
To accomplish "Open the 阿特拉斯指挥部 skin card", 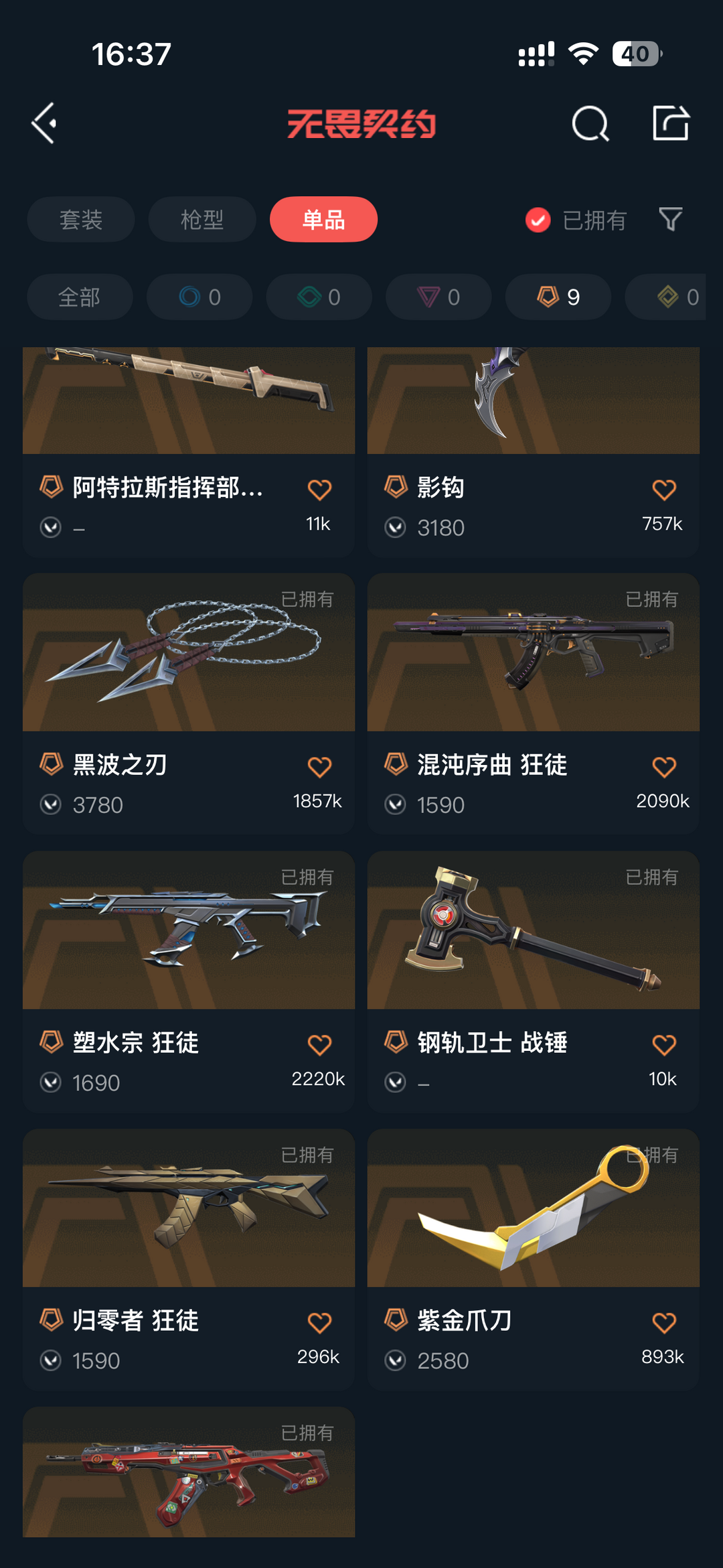I will pyautogui.click(x=189, y=452).
